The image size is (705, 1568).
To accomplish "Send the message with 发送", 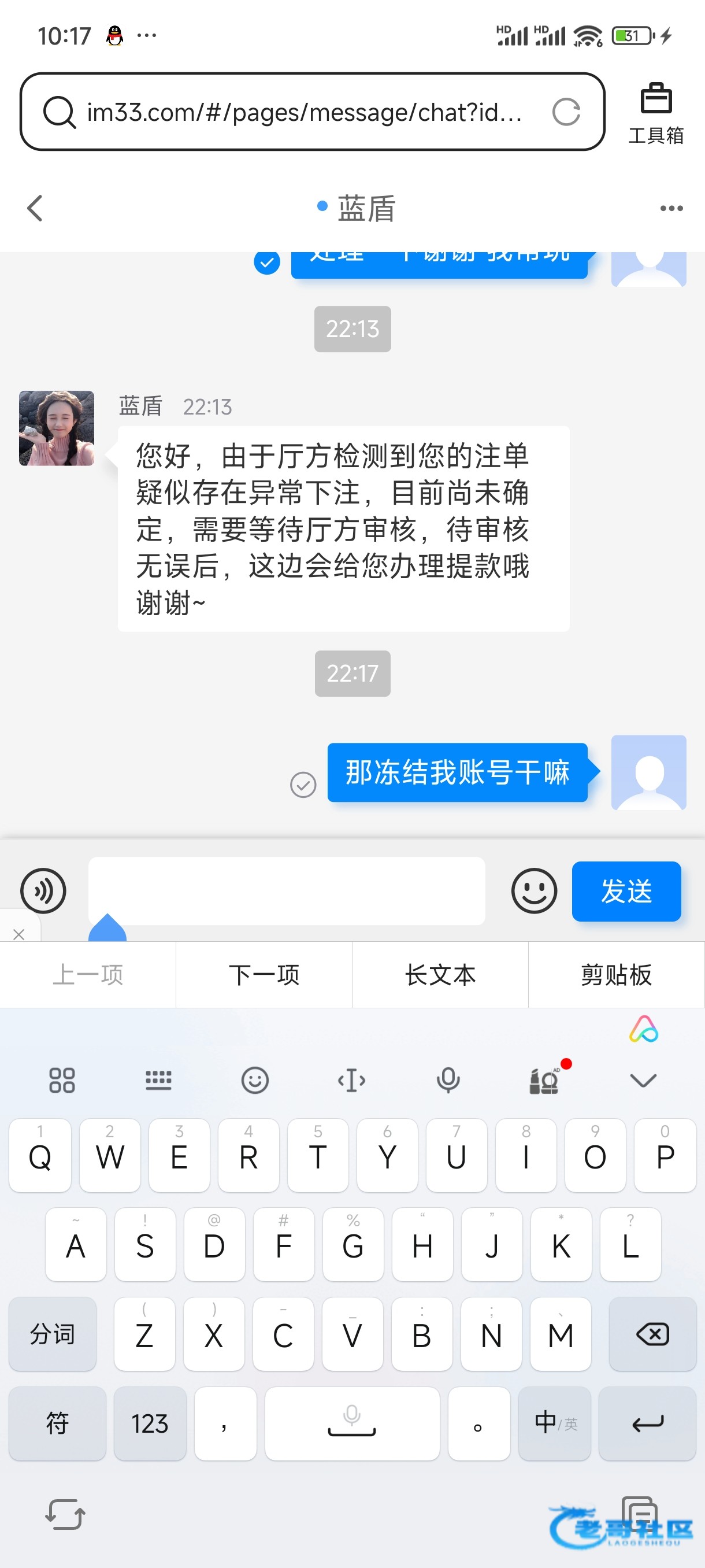I will point(626,890).
